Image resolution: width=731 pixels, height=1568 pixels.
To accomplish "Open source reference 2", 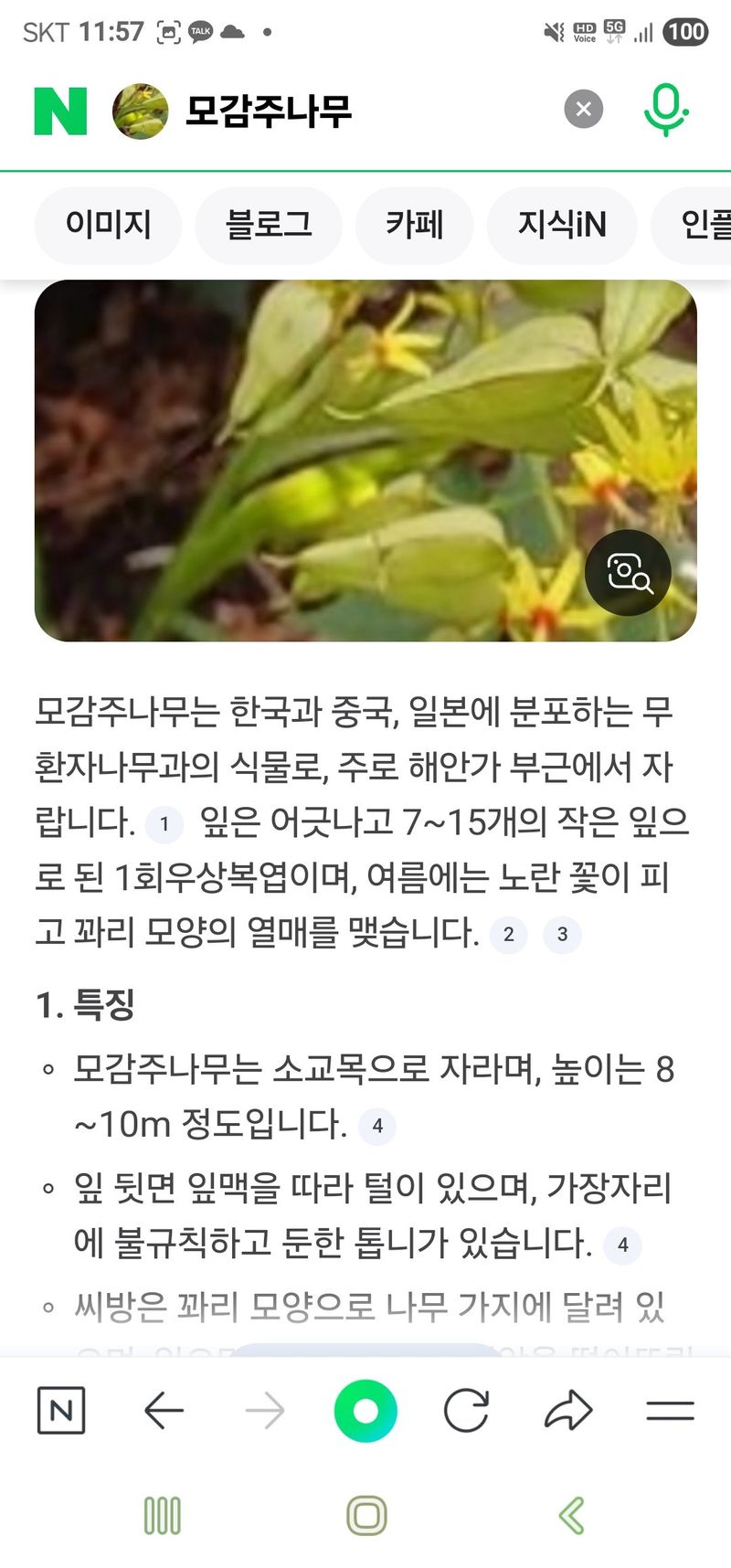I will tap(509, 935).
